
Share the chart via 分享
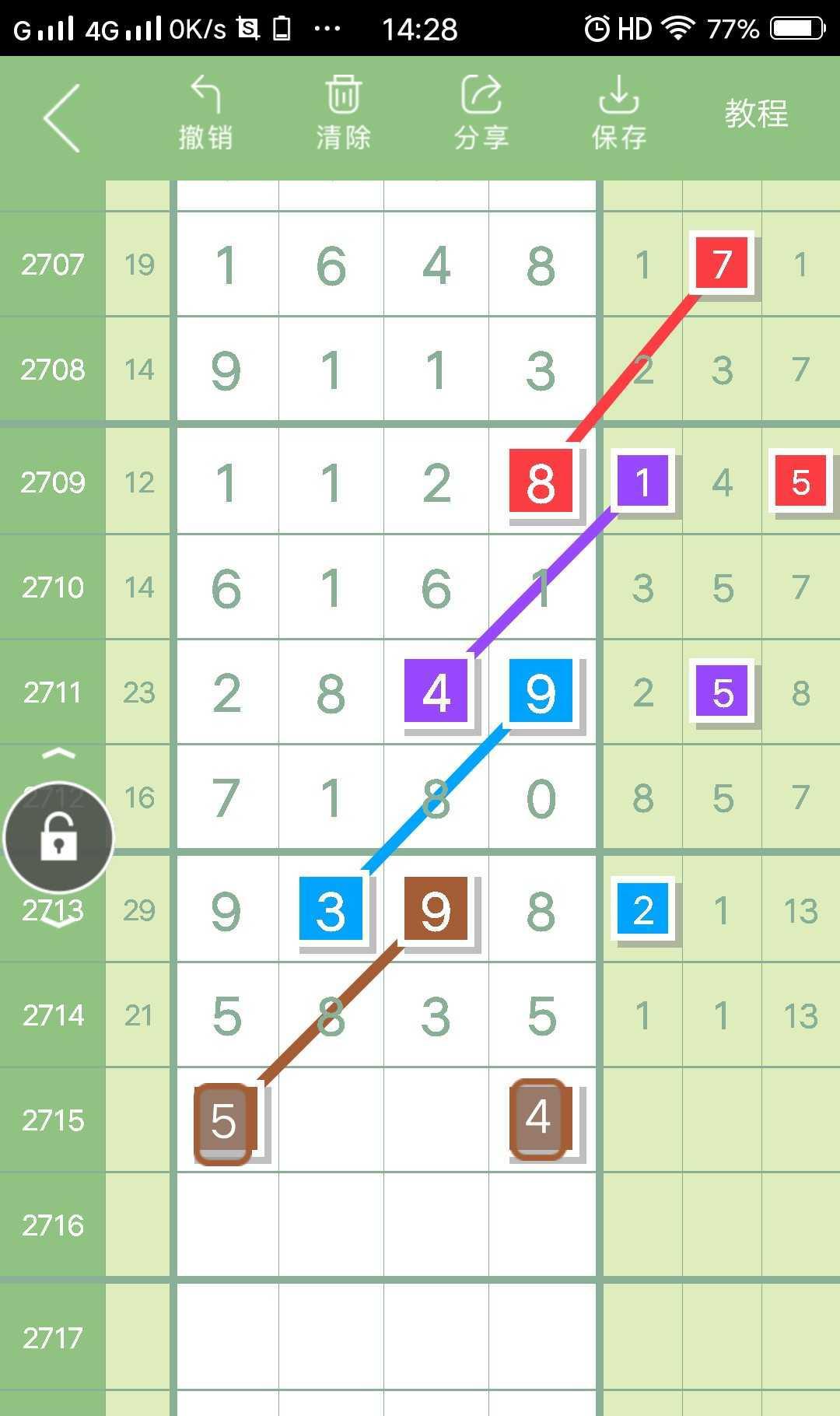[x=481, y=113]
